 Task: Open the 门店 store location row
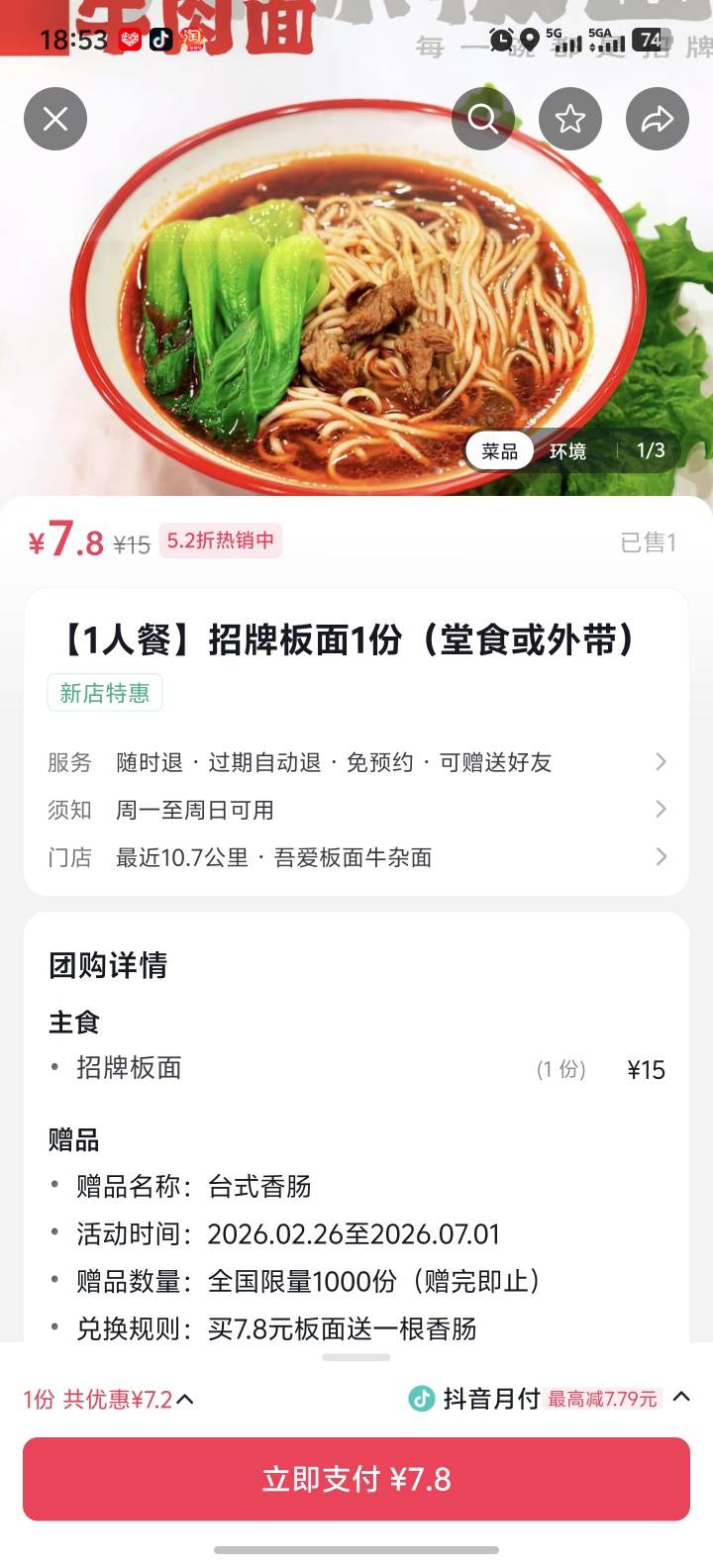pos(356,857)
